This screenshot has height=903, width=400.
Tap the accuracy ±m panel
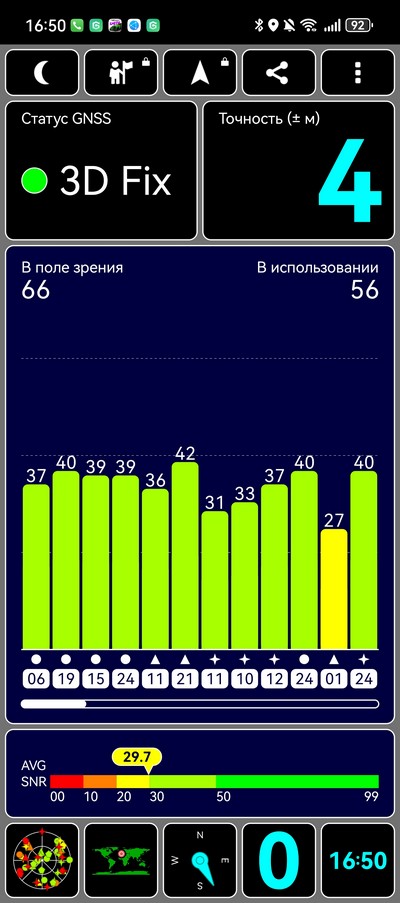tap(299, 170)
